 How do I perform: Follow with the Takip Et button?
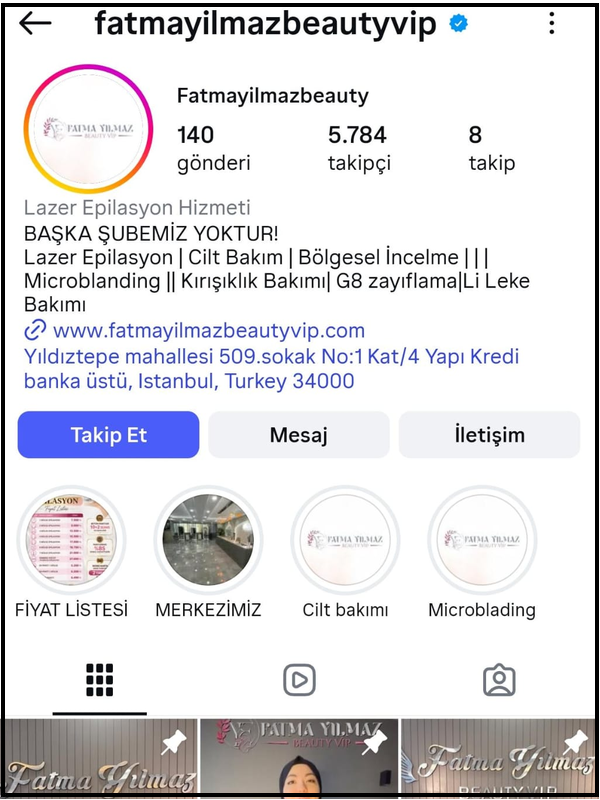108,435
